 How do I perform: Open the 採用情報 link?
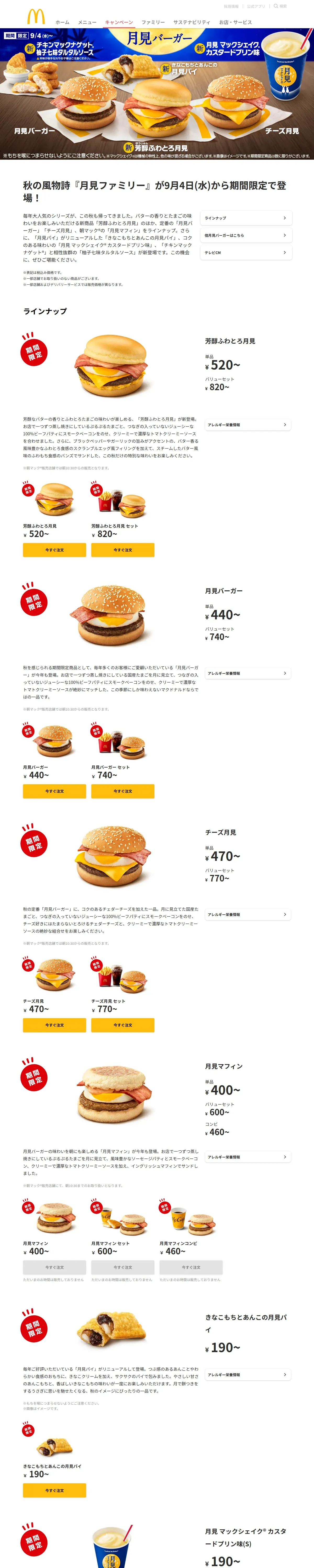[x=231, y=6]
